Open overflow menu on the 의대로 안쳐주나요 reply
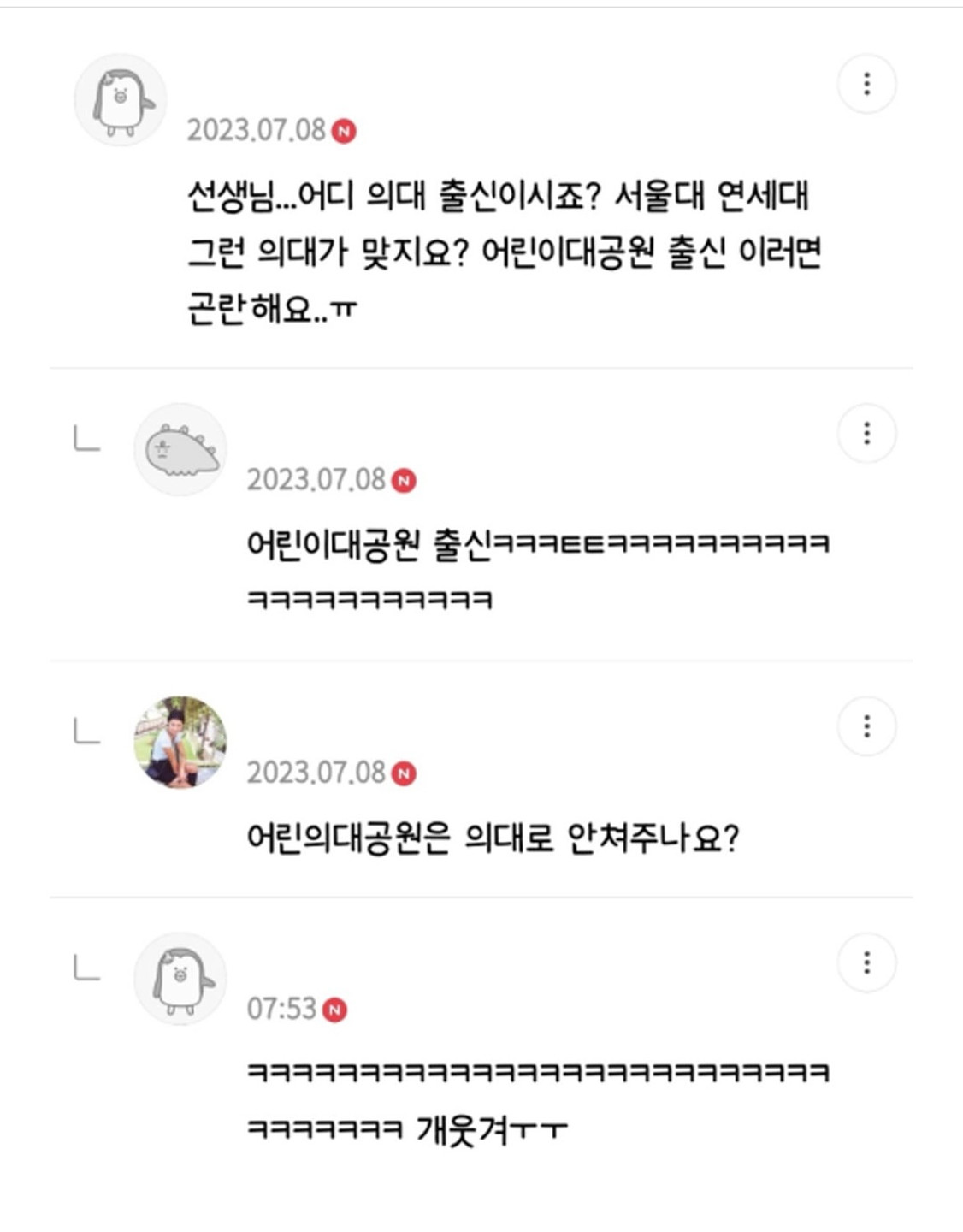Viewport: 963px width, 1232px height. click(866, 726)
